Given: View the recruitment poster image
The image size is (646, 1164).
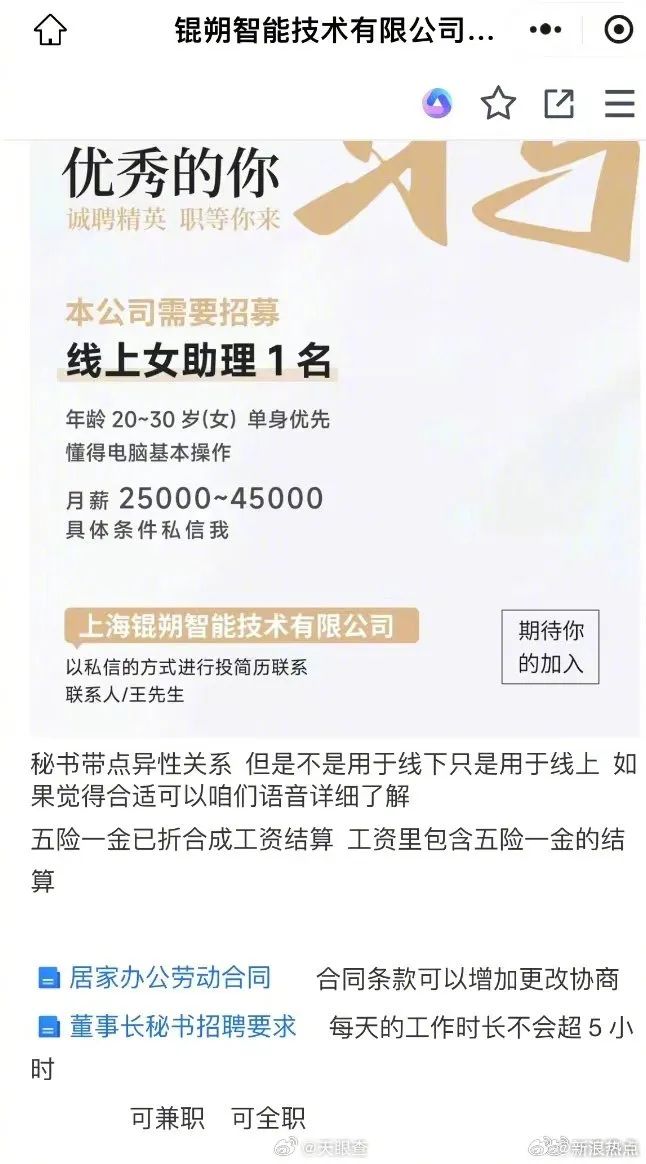Looking at the screenshot, I should pos(335,438).
